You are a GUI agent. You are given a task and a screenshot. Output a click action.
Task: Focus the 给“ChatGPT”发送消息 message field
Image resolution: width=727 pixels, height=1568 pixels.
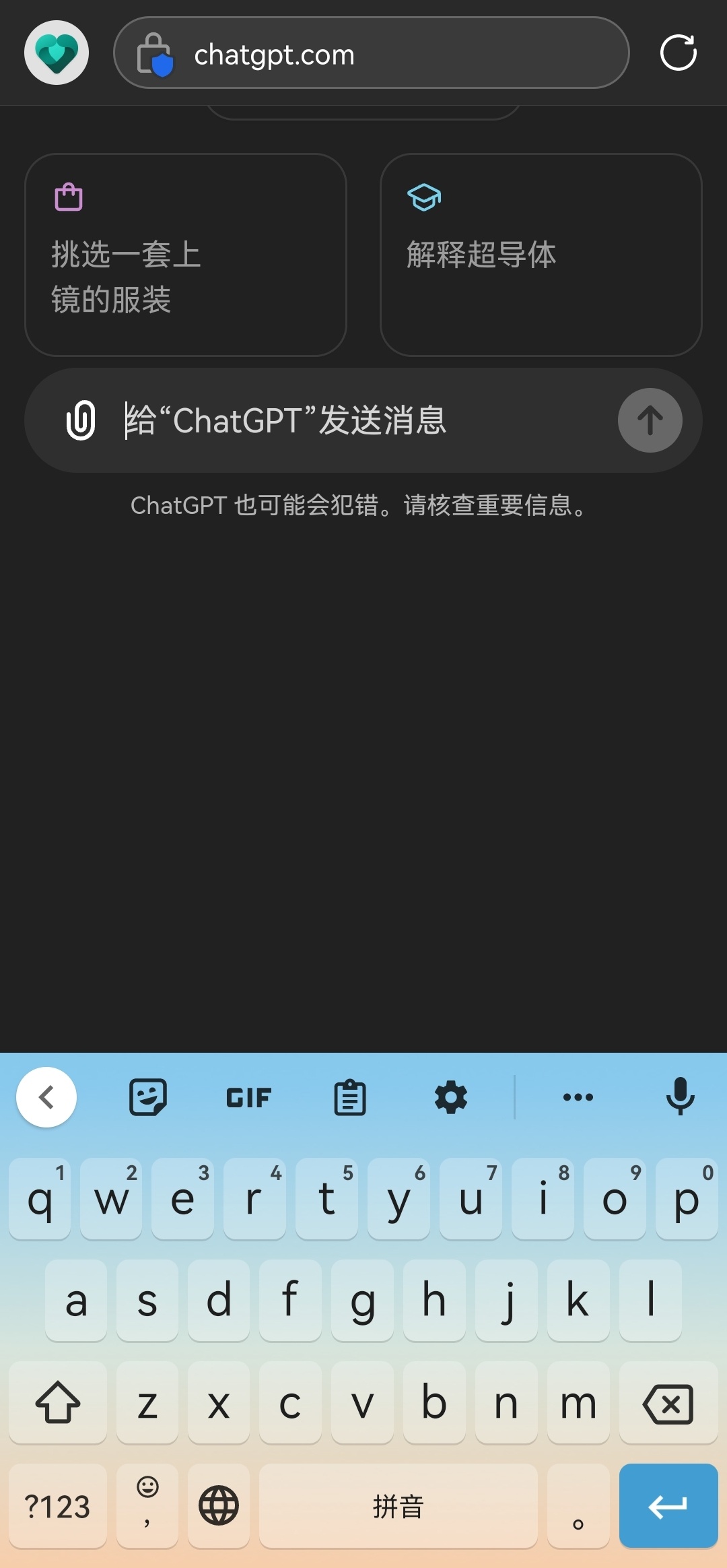pos(363,420)
